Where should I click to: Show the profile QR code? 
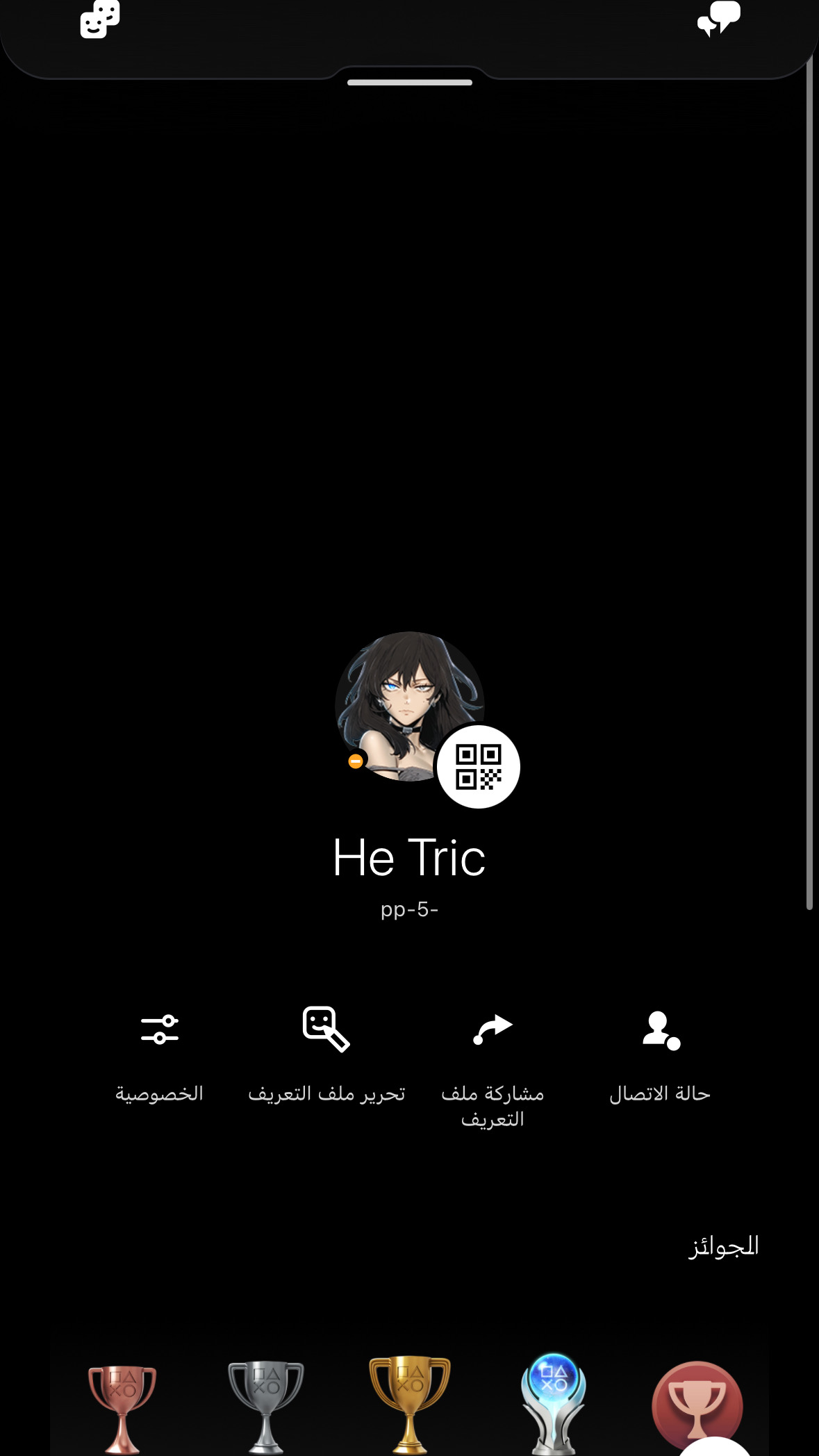pos(478,767)
